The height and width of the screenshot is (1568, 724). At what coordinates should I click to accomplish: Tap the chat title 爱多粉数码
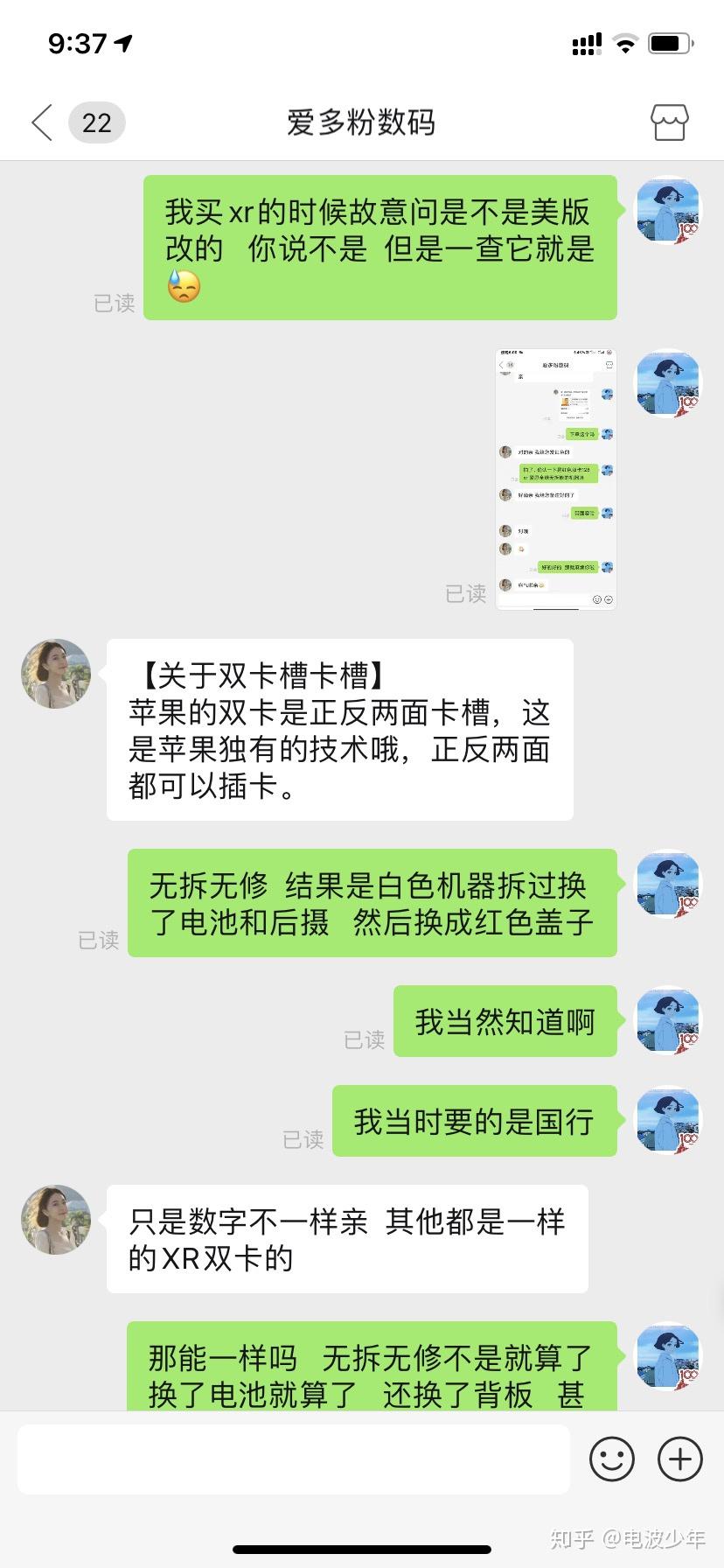pos(361,122)
